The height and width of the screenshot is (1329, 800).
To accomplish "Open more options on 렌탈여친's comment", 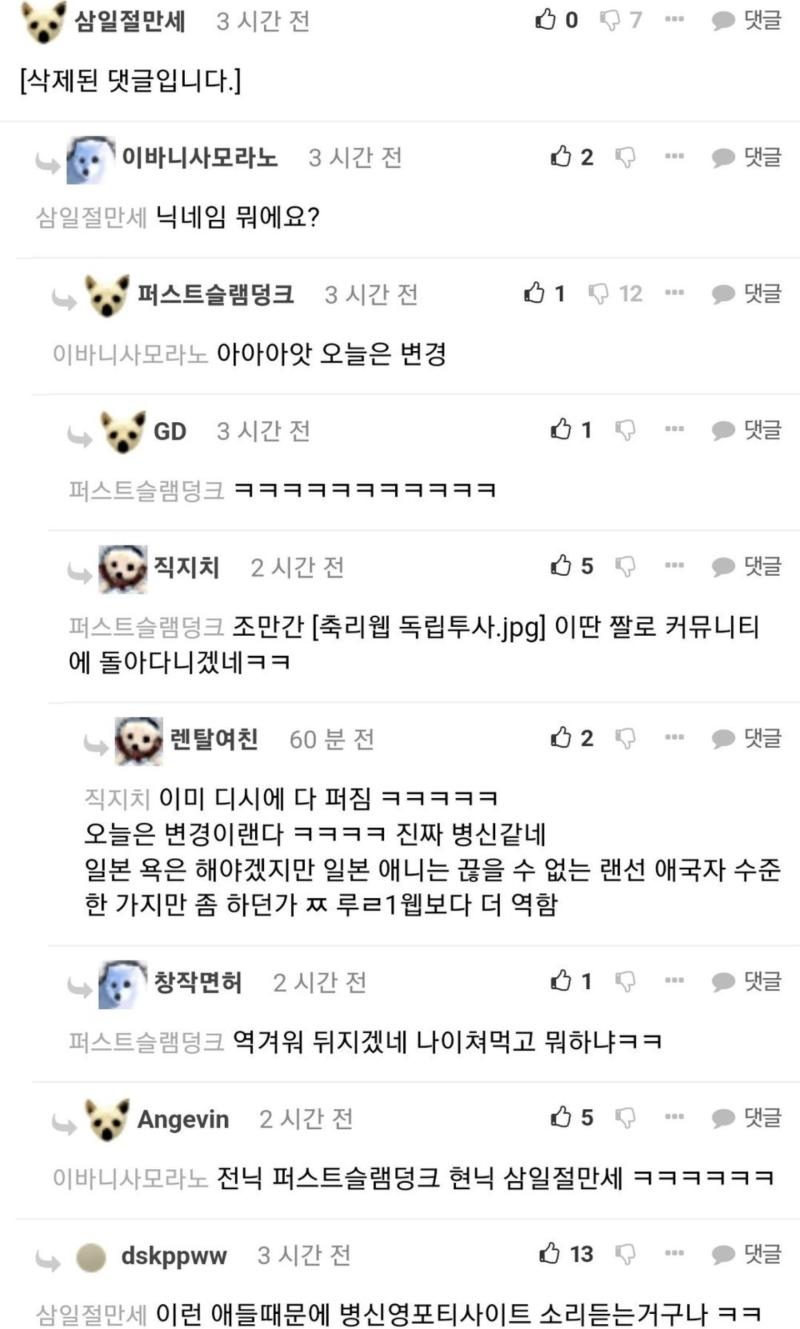I will point(675,739).
